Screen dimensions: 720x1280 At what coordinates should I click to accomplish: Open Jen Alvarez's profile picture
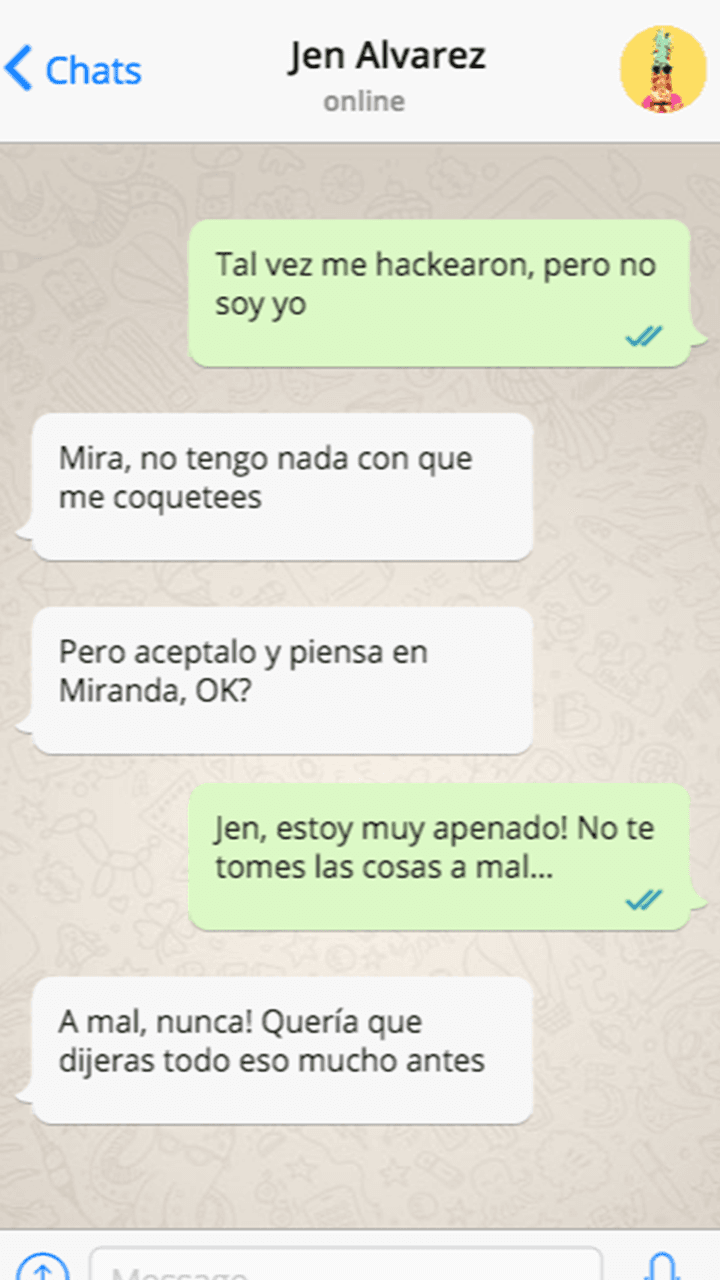[663, 70]
